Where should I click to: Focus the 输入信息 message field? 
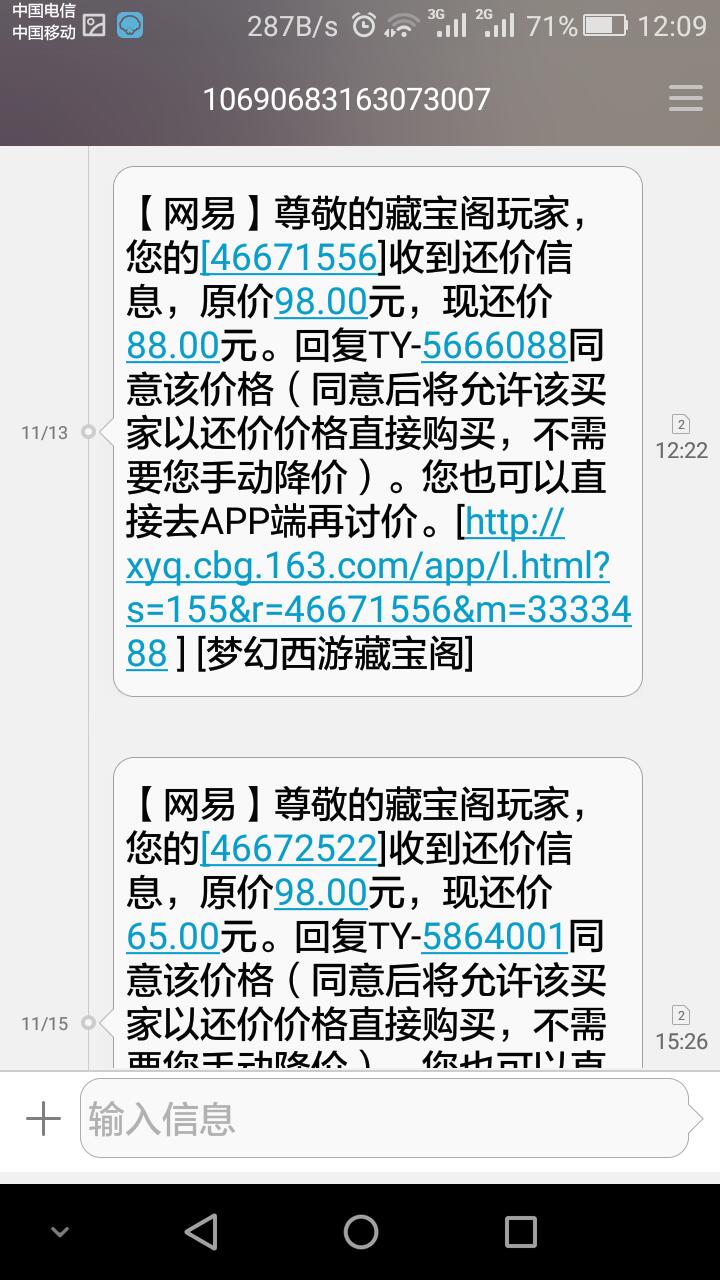point(384,1118)
